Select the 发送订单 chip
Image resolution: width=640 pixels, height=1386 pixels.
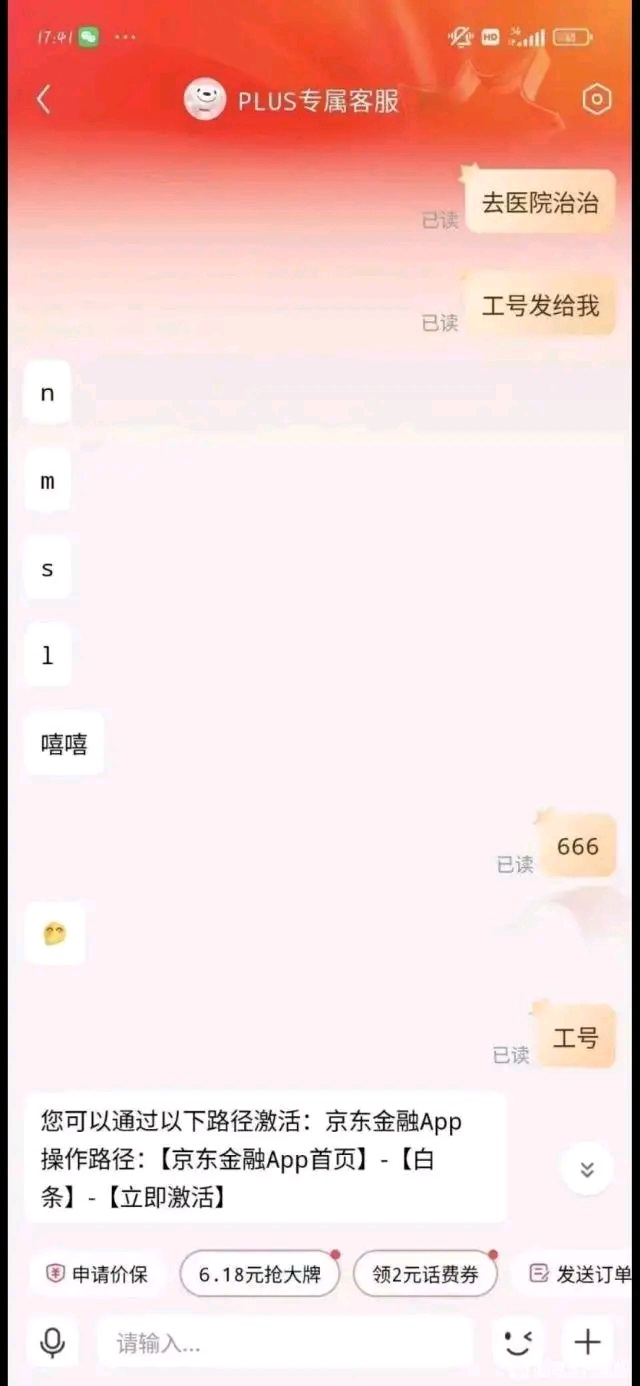[x=578, y=1274]
